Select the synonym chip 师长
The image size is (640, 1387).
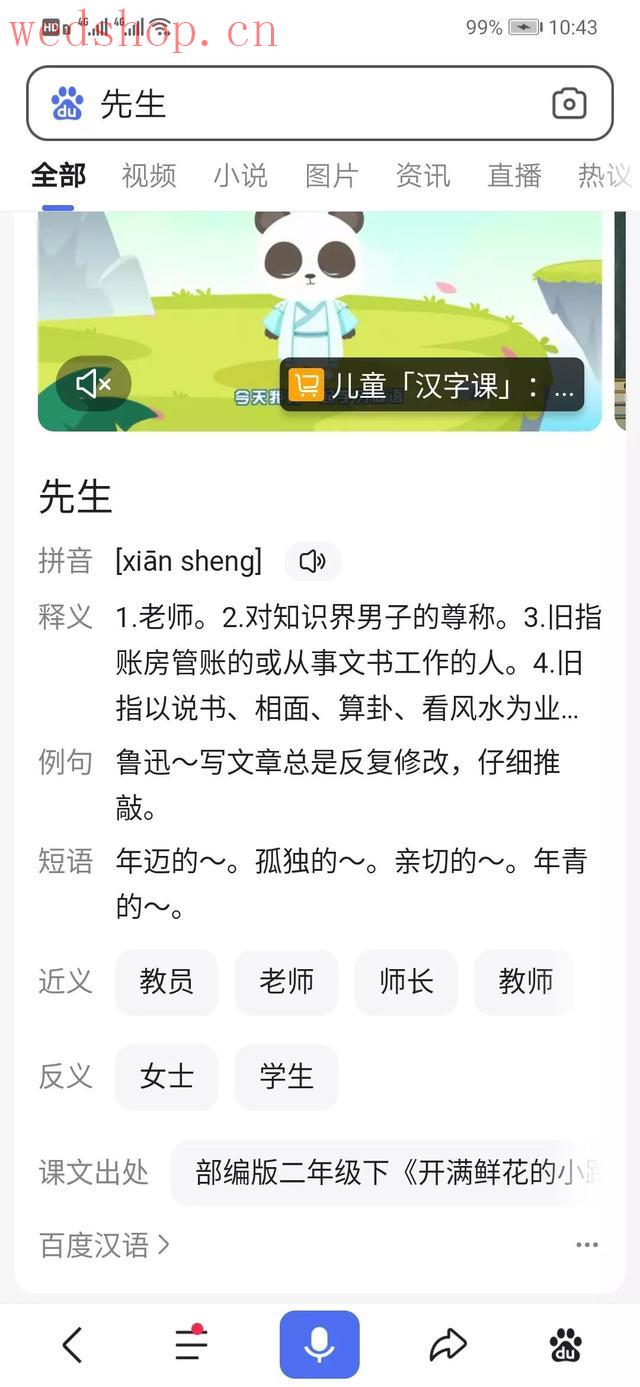pyautogui.click(x=406, y=982)
